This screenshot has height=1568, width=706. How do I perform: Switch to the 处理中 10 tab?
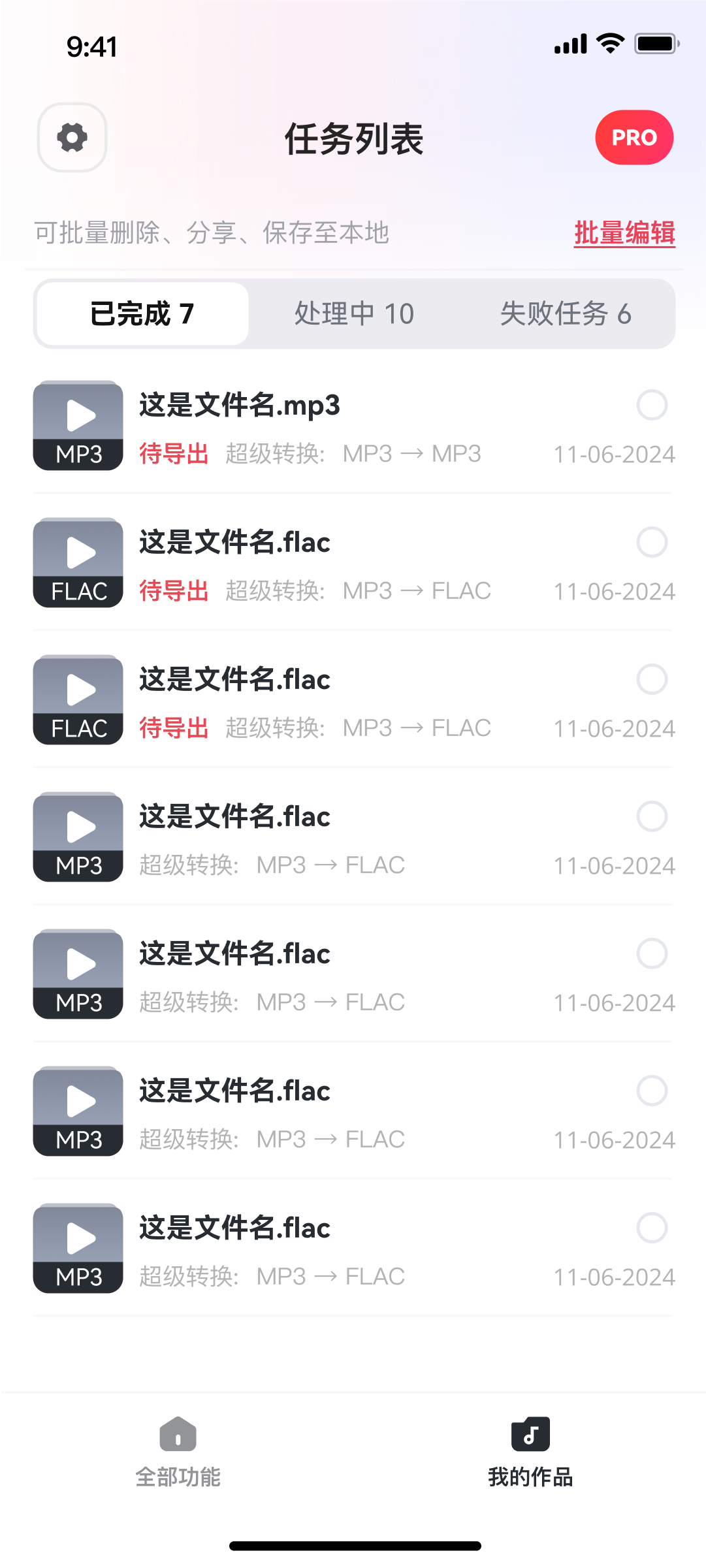tap(355, 313)
